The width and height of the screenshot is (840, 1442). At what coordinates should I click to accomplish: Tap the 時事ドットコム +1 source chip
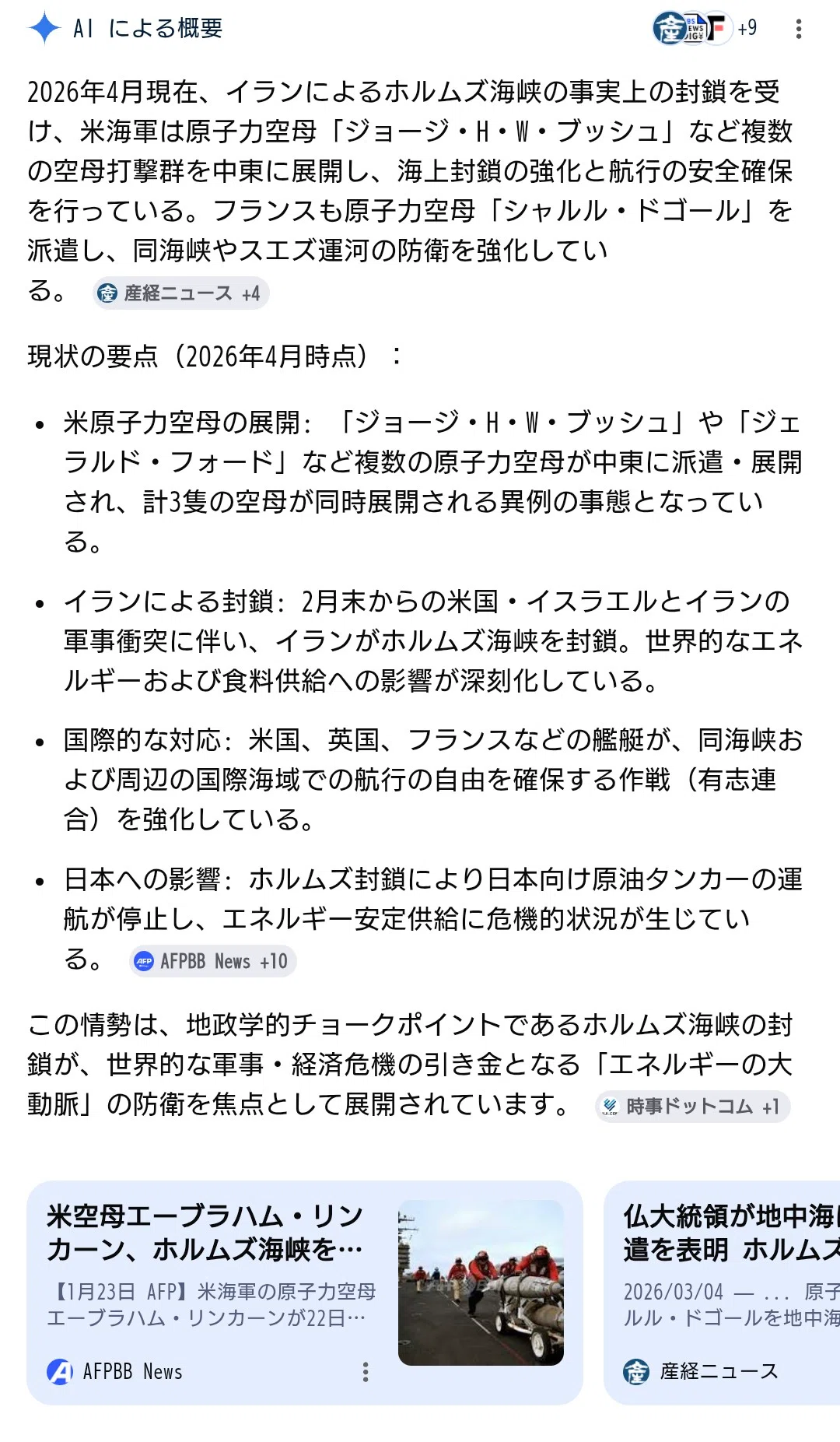pos(692,1107)
